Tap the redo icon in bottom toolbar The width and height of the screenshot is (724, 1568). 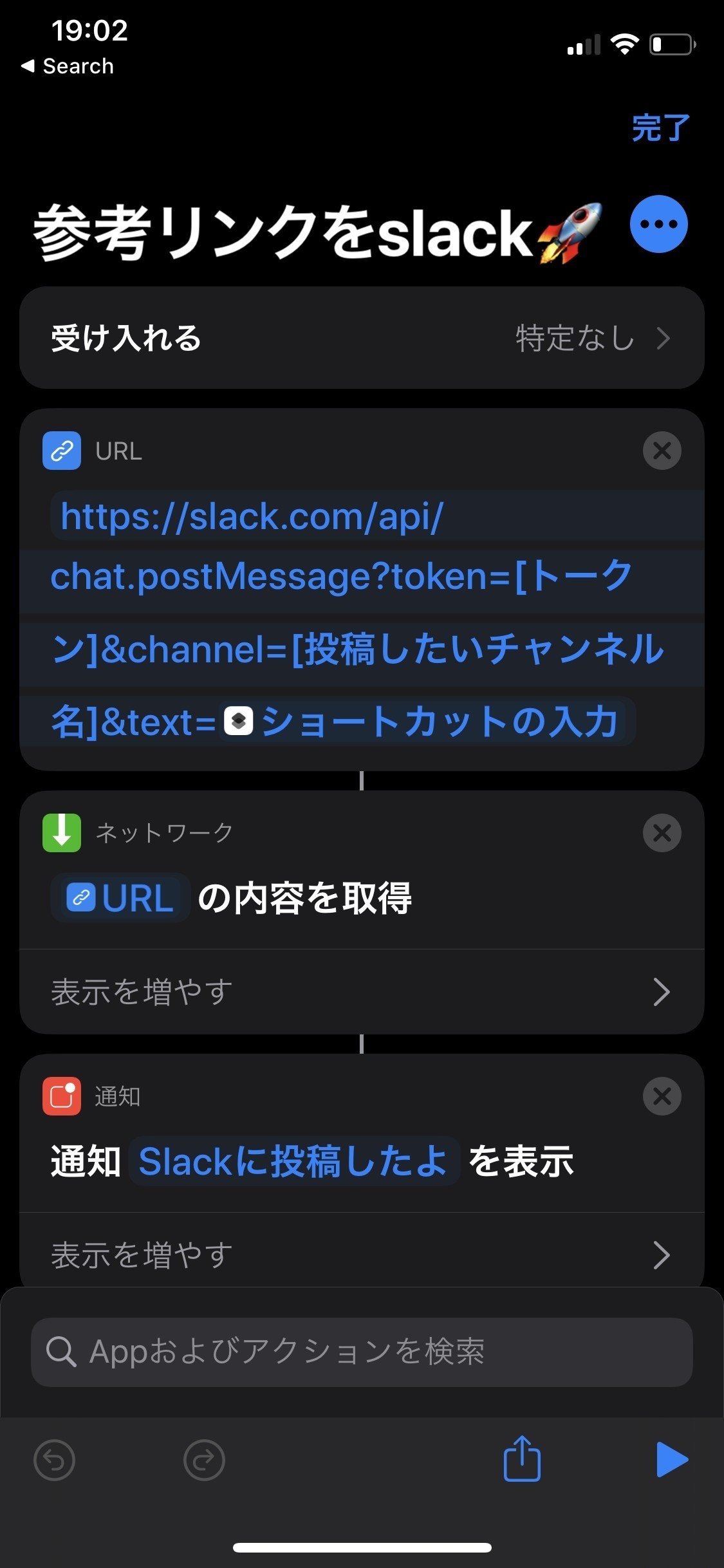point(205,1460)
